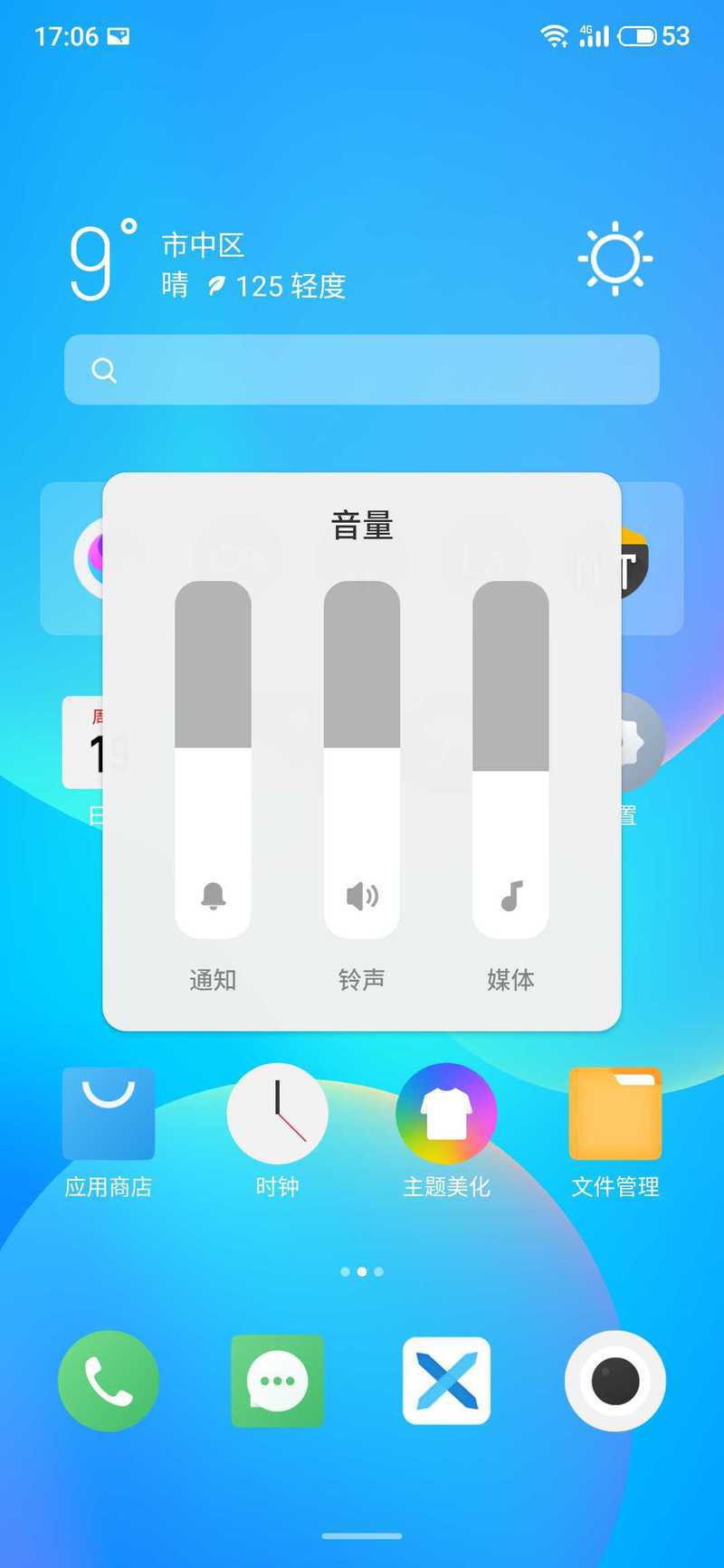This screenshot has width=724, height=1568.
Task: Open the weather widget showing 9° 市中区
Action: tap(362, 261)
